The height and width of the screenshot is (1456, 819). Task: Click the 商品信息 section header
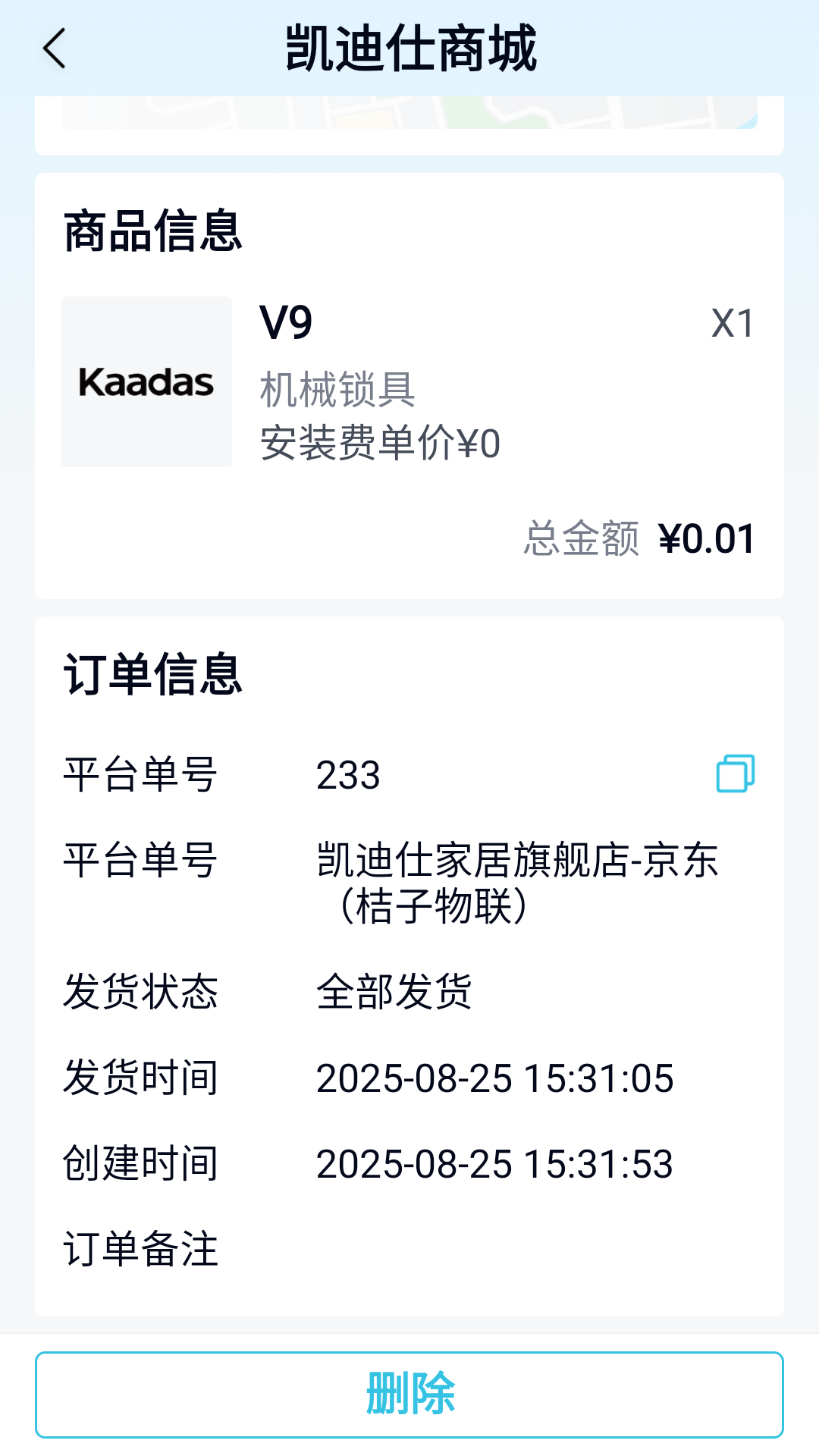pyautogui.click(x=152, y=231)
